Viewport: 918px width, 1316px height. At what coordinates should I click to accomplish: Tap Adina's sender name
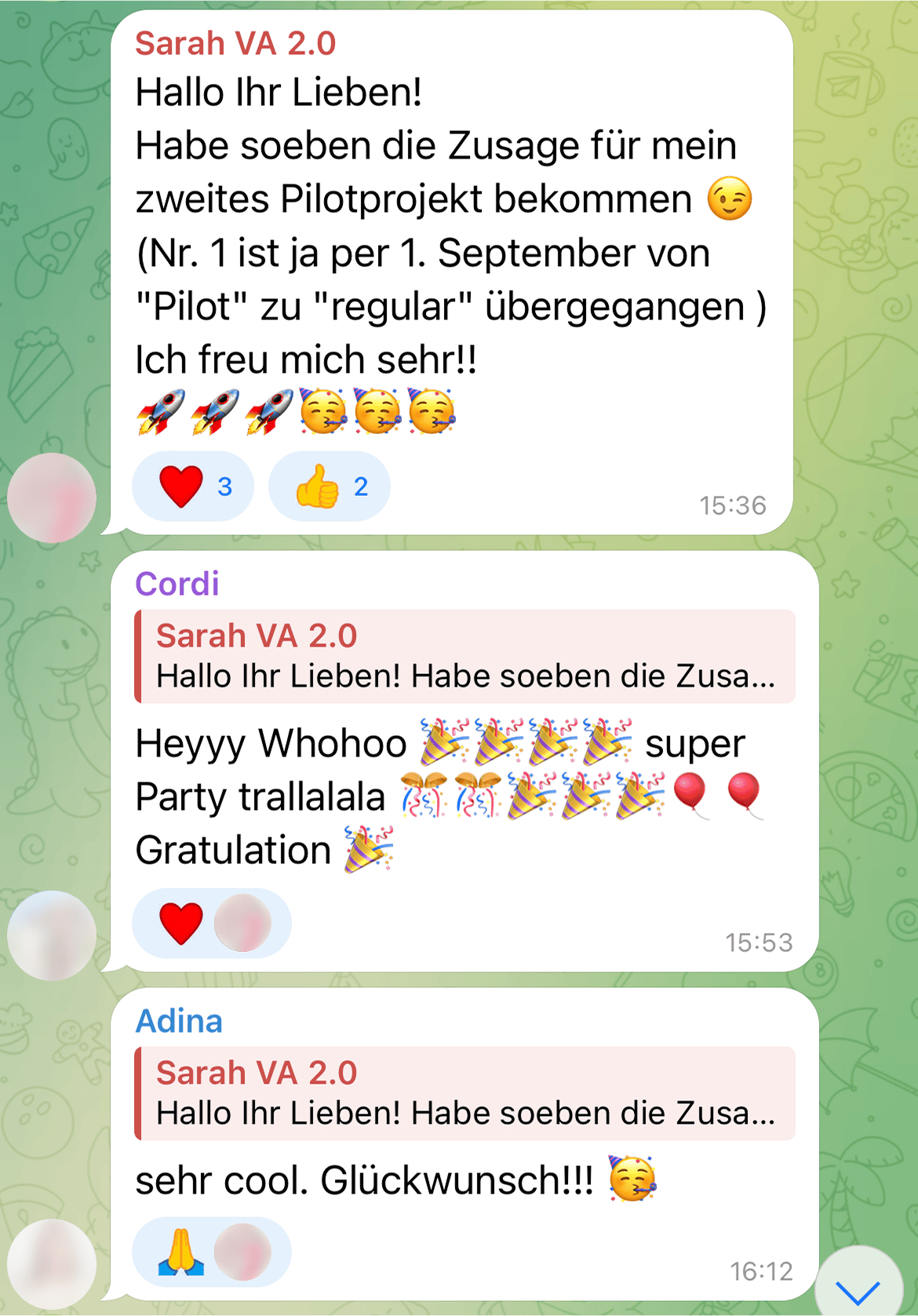point(179,1021)
